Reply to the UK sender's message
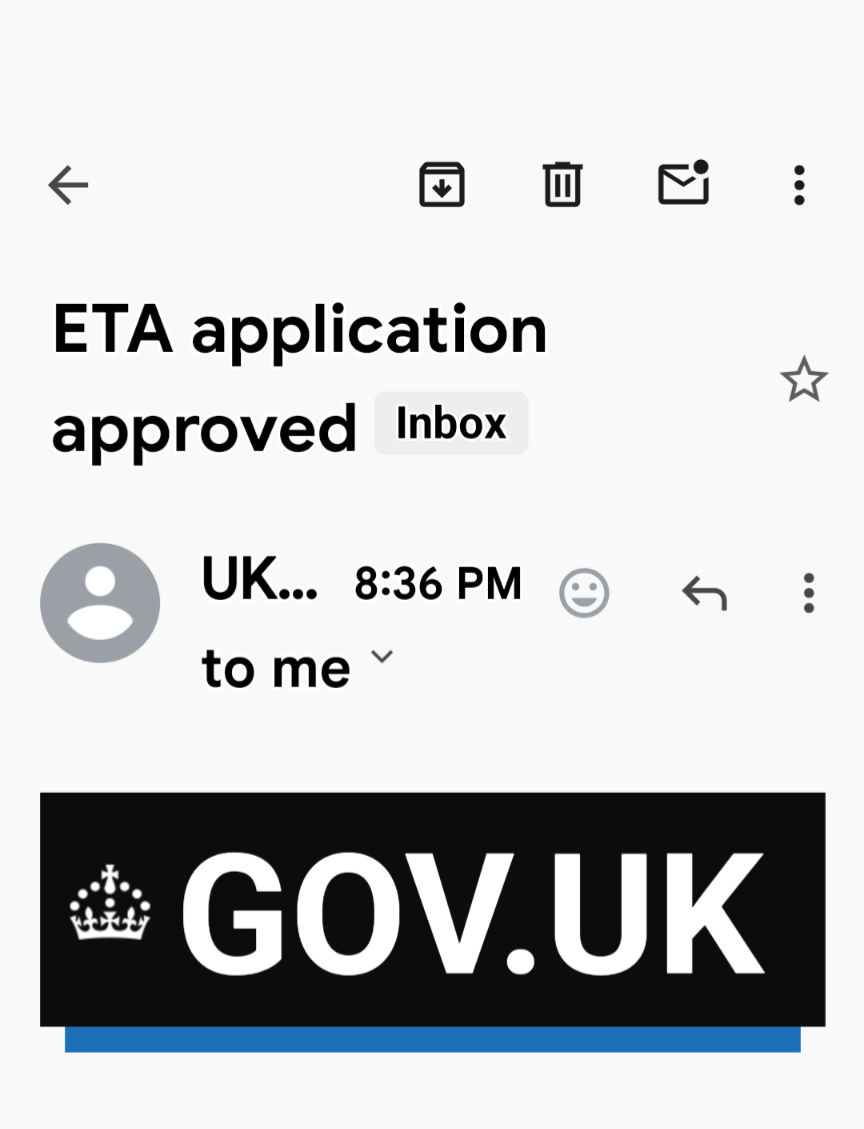 coord(704,593)
